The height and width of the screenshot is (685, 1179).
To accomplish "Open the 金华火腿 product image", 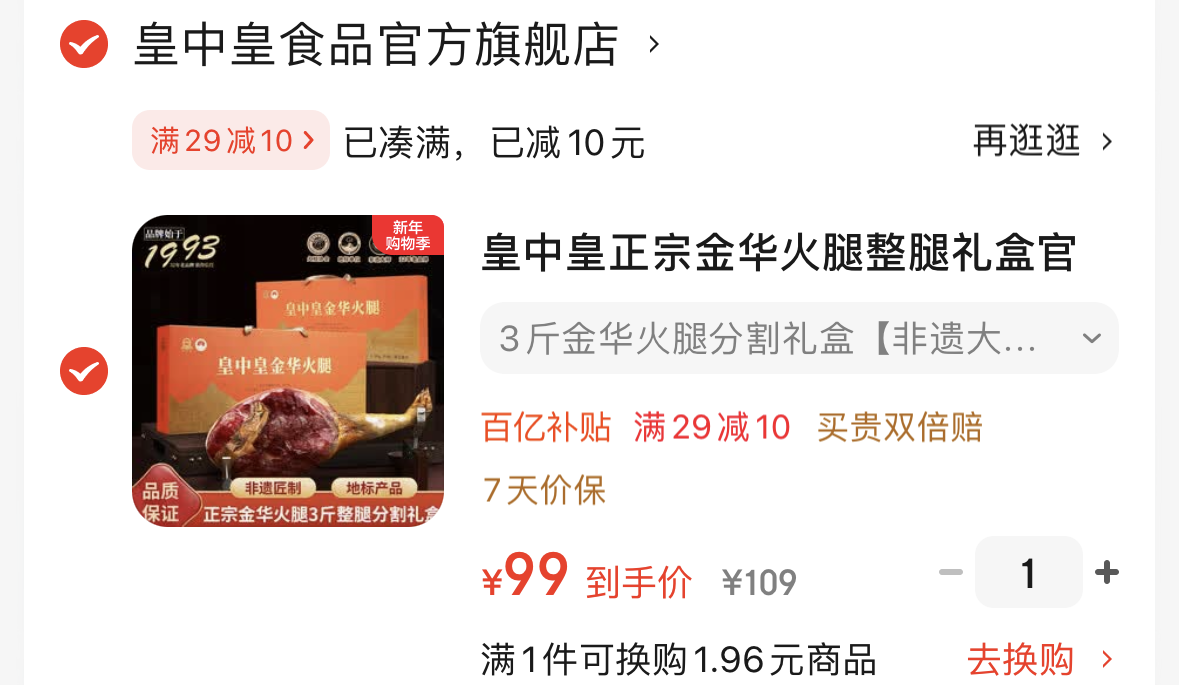I will pos(288,371).
